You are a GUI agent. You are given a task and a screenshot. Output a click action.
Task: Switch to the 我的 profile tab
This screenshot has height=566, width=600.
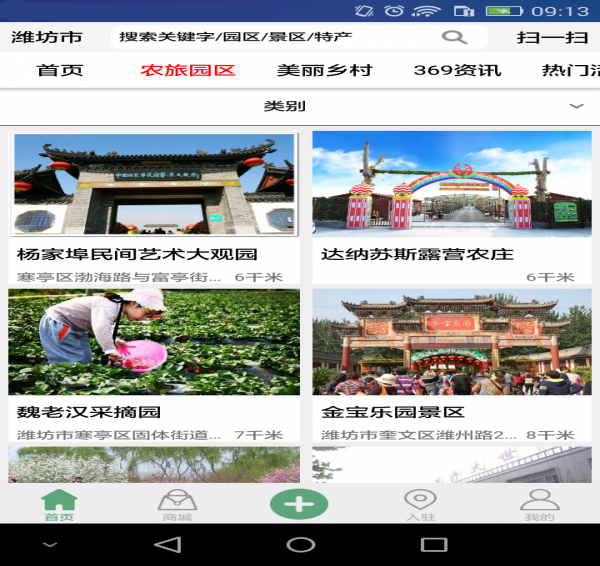540,505
